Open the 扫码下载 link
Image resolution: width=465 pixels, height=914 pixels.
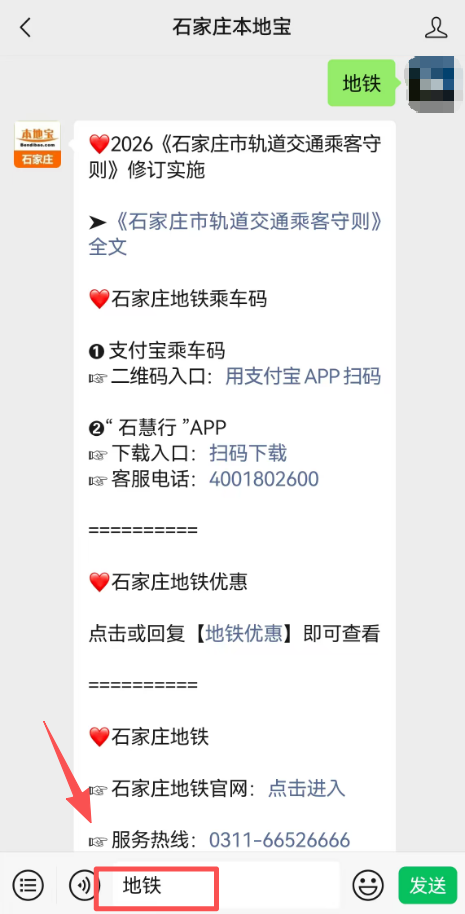pyautogui.click(x=248, y=454)
